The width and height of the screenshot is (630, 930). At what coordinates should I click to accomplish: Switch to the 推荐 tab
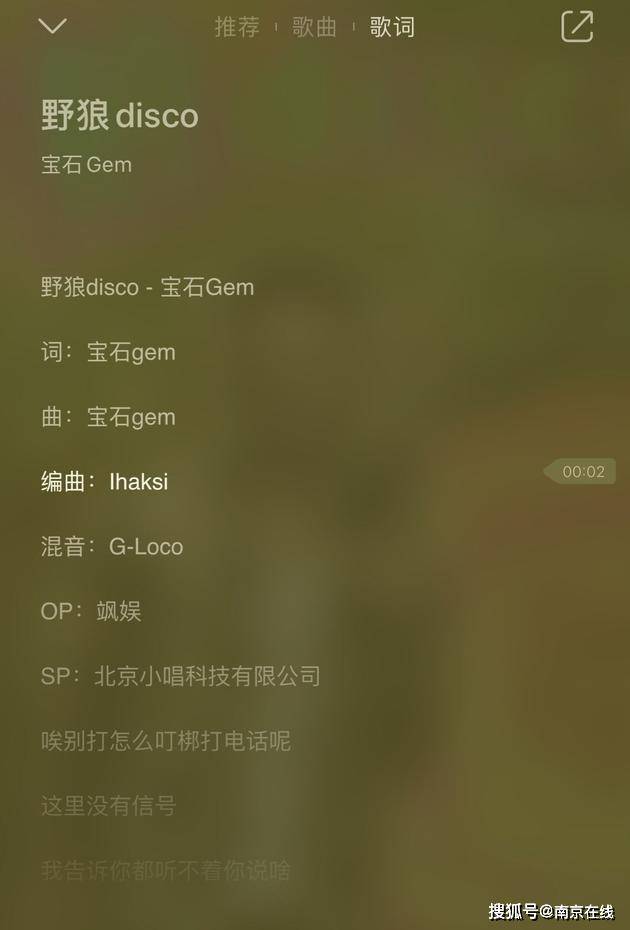click(x=237, y=27)
